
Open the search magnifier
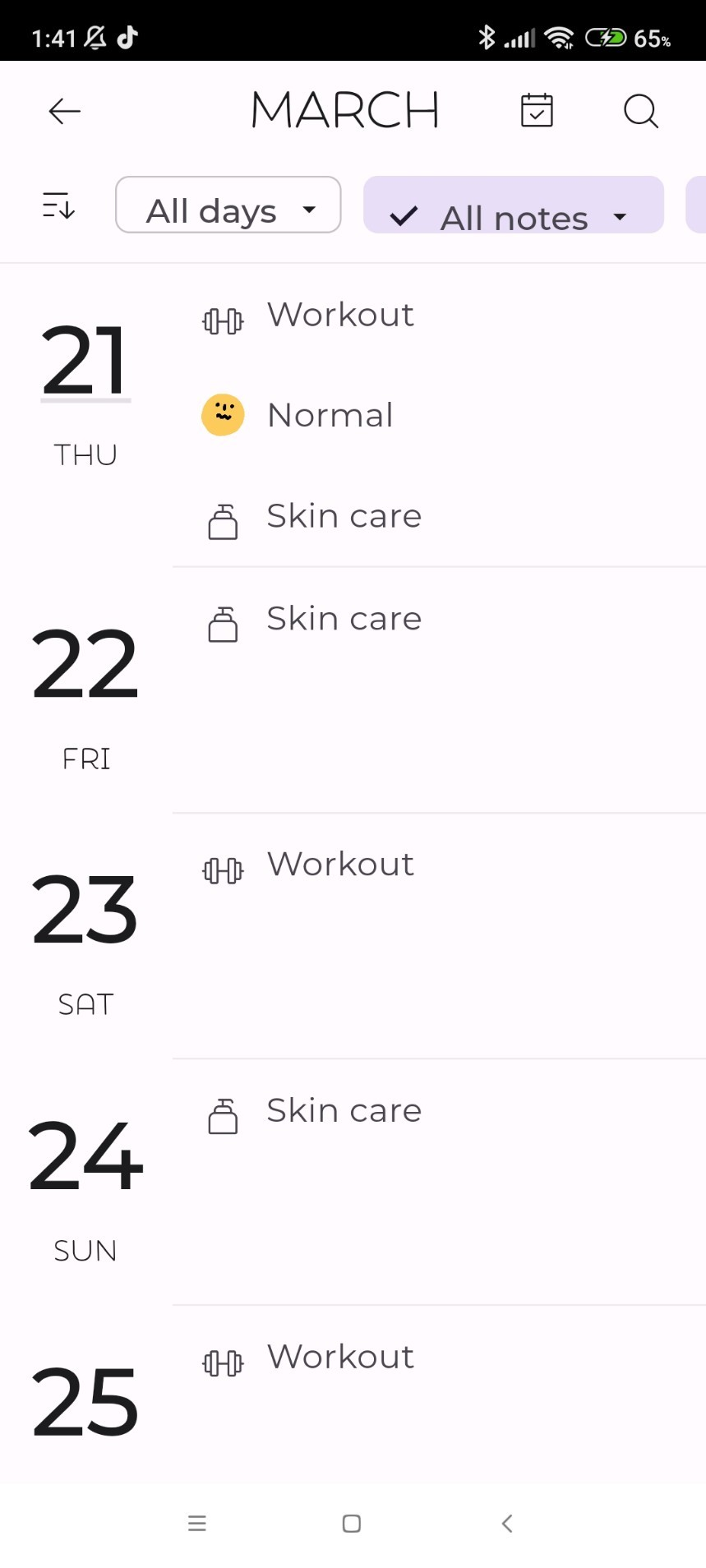click(x=640, y=111)
